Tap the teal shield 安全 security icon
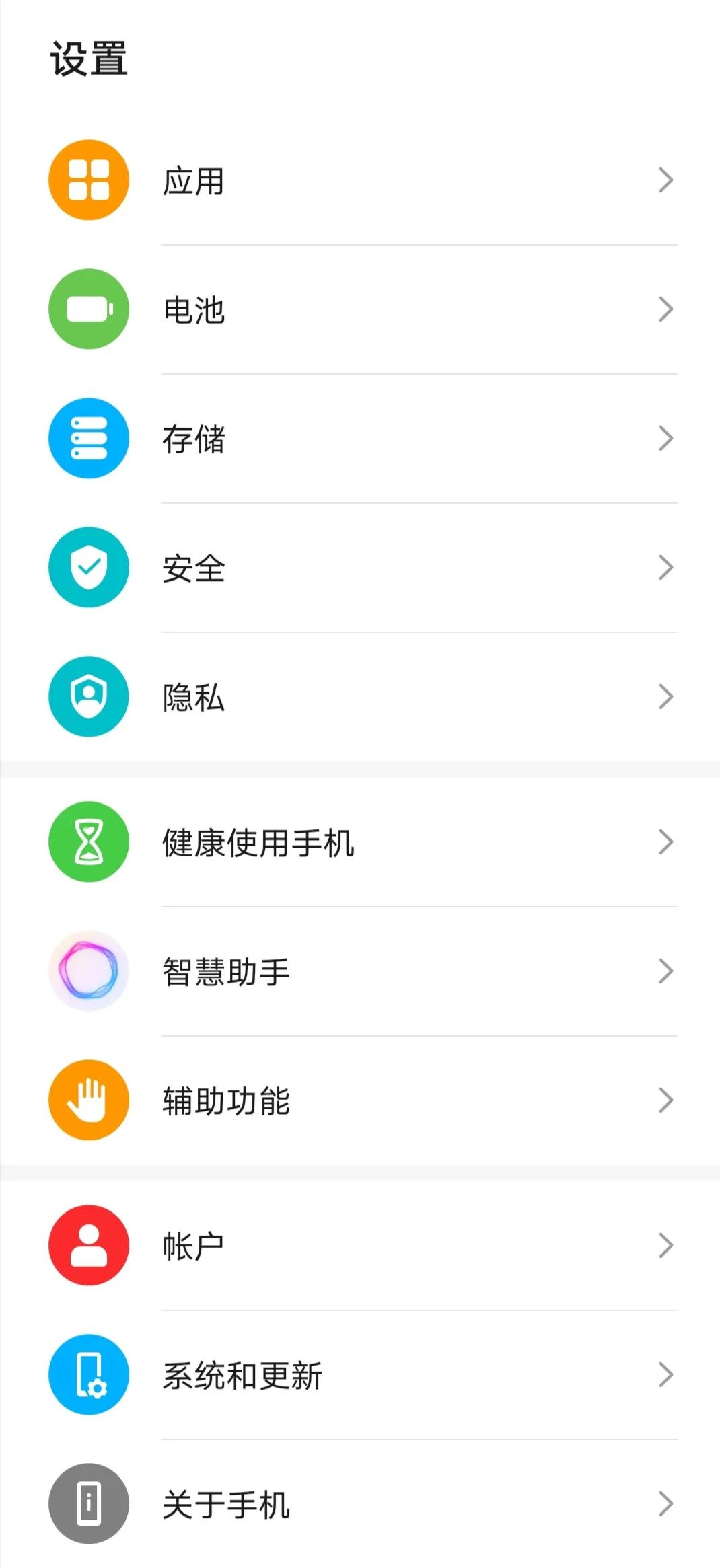 click(x=88, y=568)
